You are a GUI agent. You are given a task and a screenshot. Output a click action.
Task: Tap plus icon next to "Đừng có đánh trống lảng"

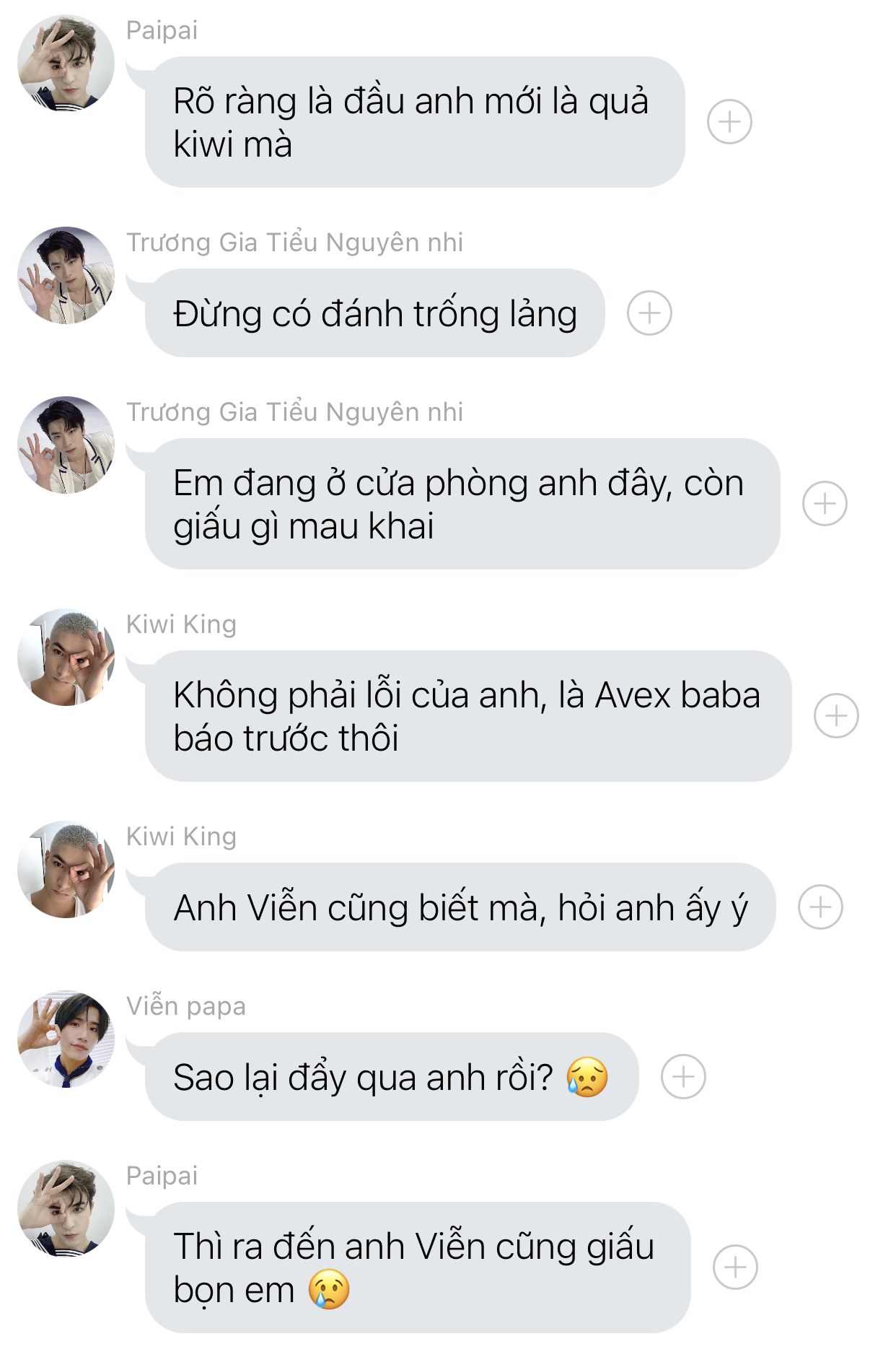(x=649, y=313)
